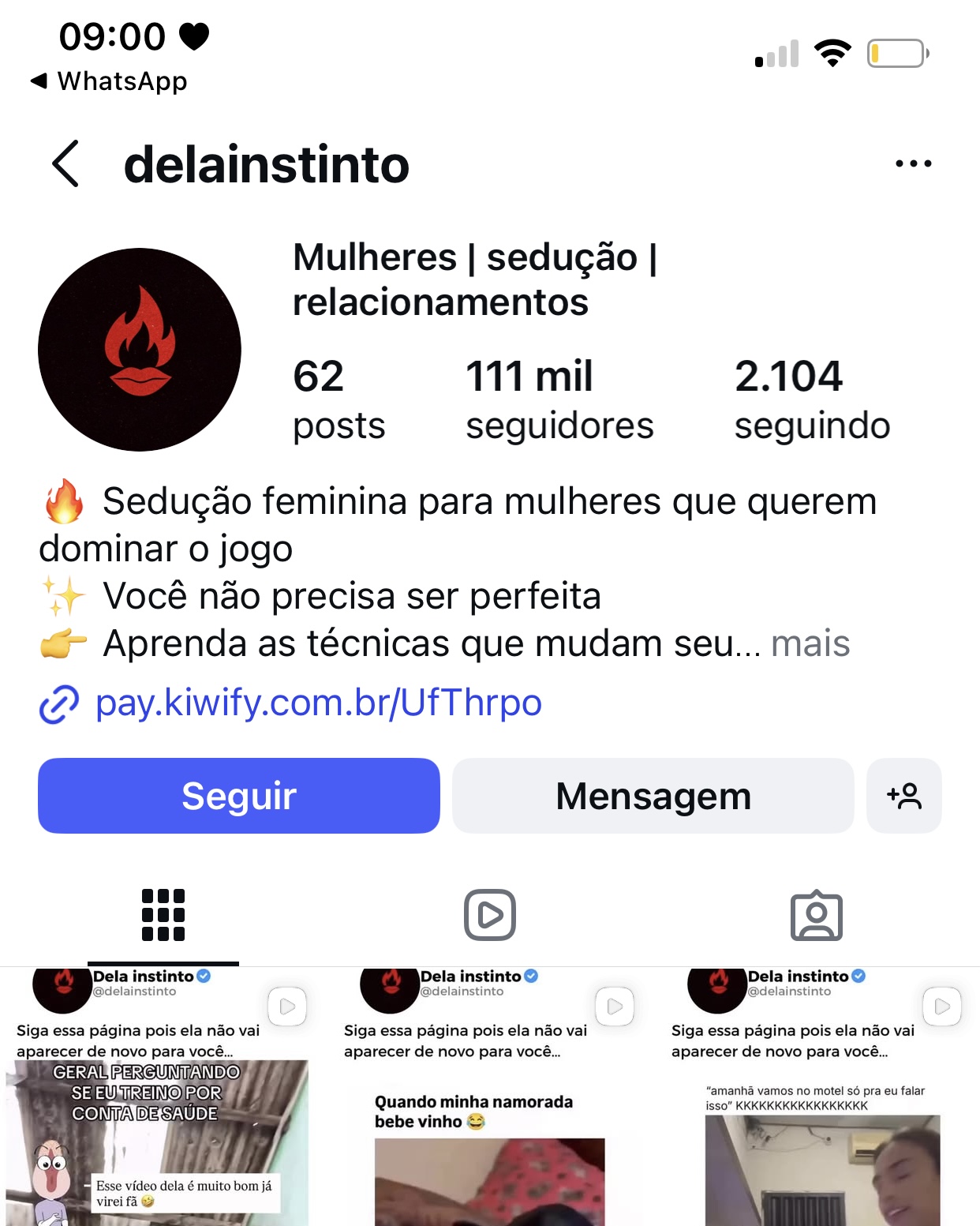
Task: Tap WhatsApp back indicator in status bar
Action: click(108, 80)
